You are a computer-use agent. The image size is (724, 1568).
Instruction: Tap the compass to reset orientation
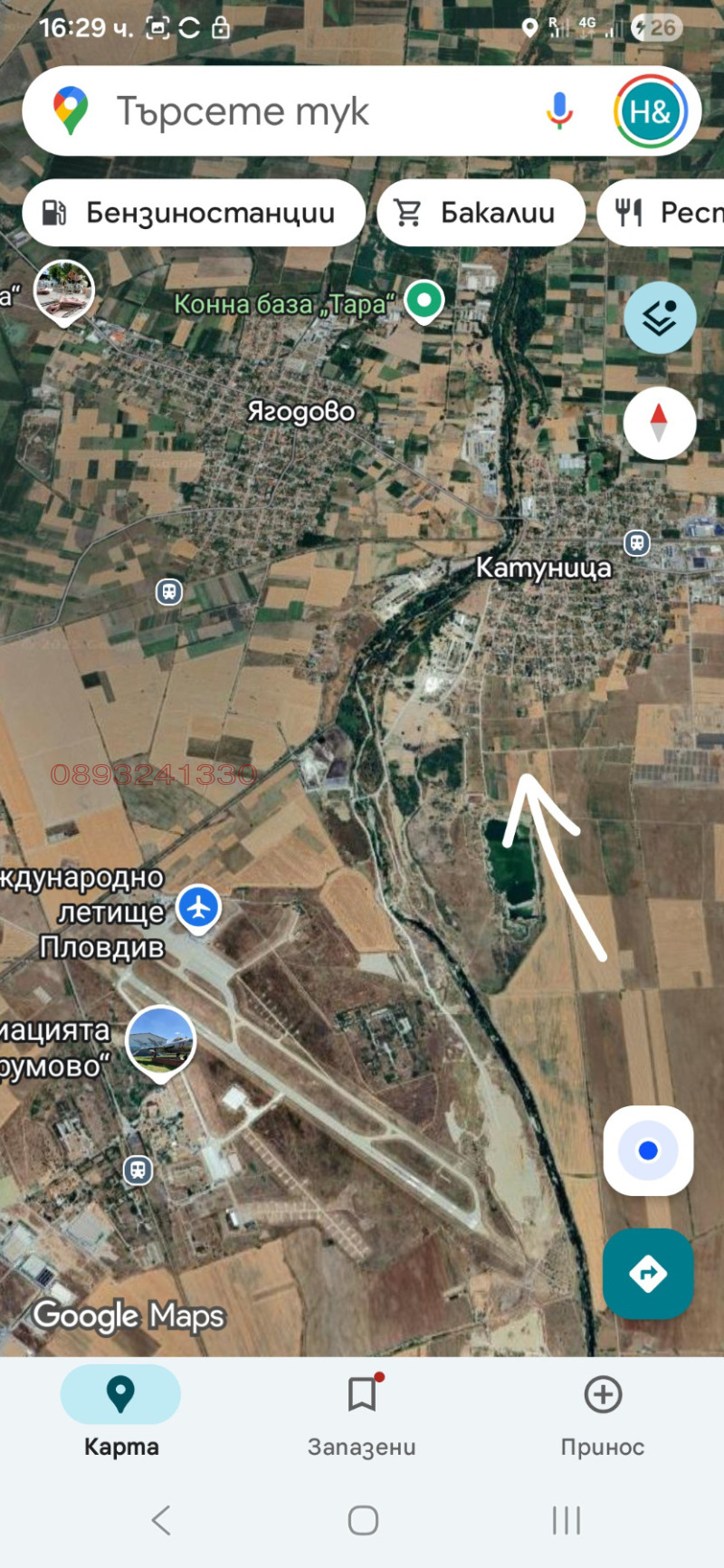point(660,423)
